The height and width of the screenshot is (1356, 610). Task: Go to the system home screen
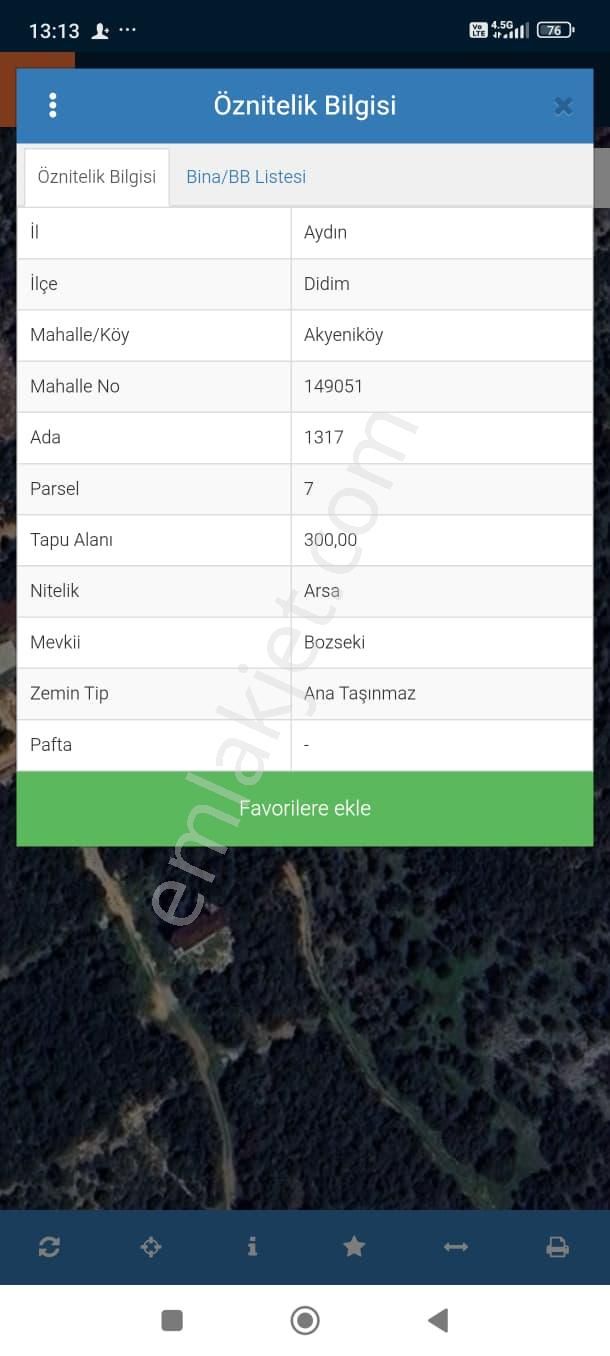tap(305, 1320)
